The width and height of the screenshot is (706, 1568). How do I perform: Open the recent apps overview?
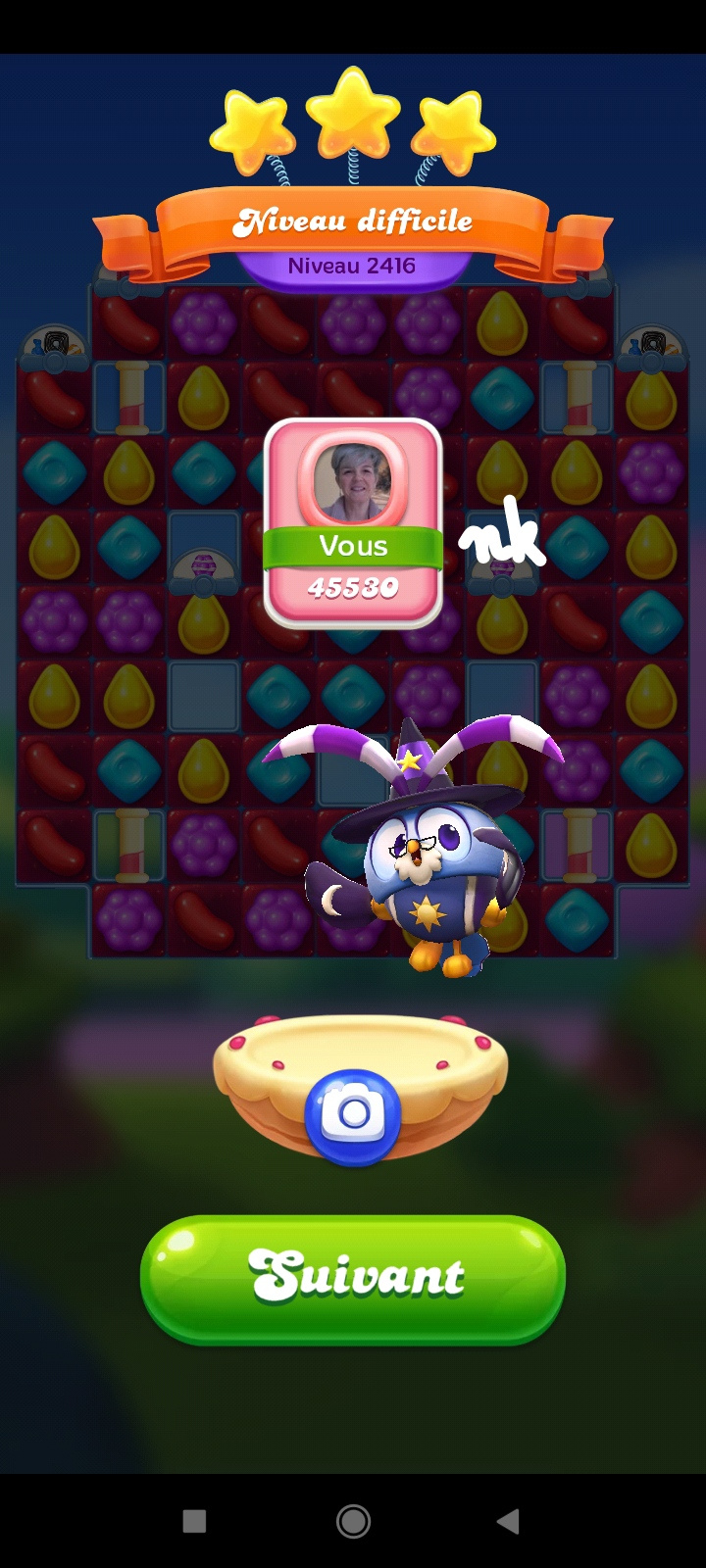(x=194, y=1521)
